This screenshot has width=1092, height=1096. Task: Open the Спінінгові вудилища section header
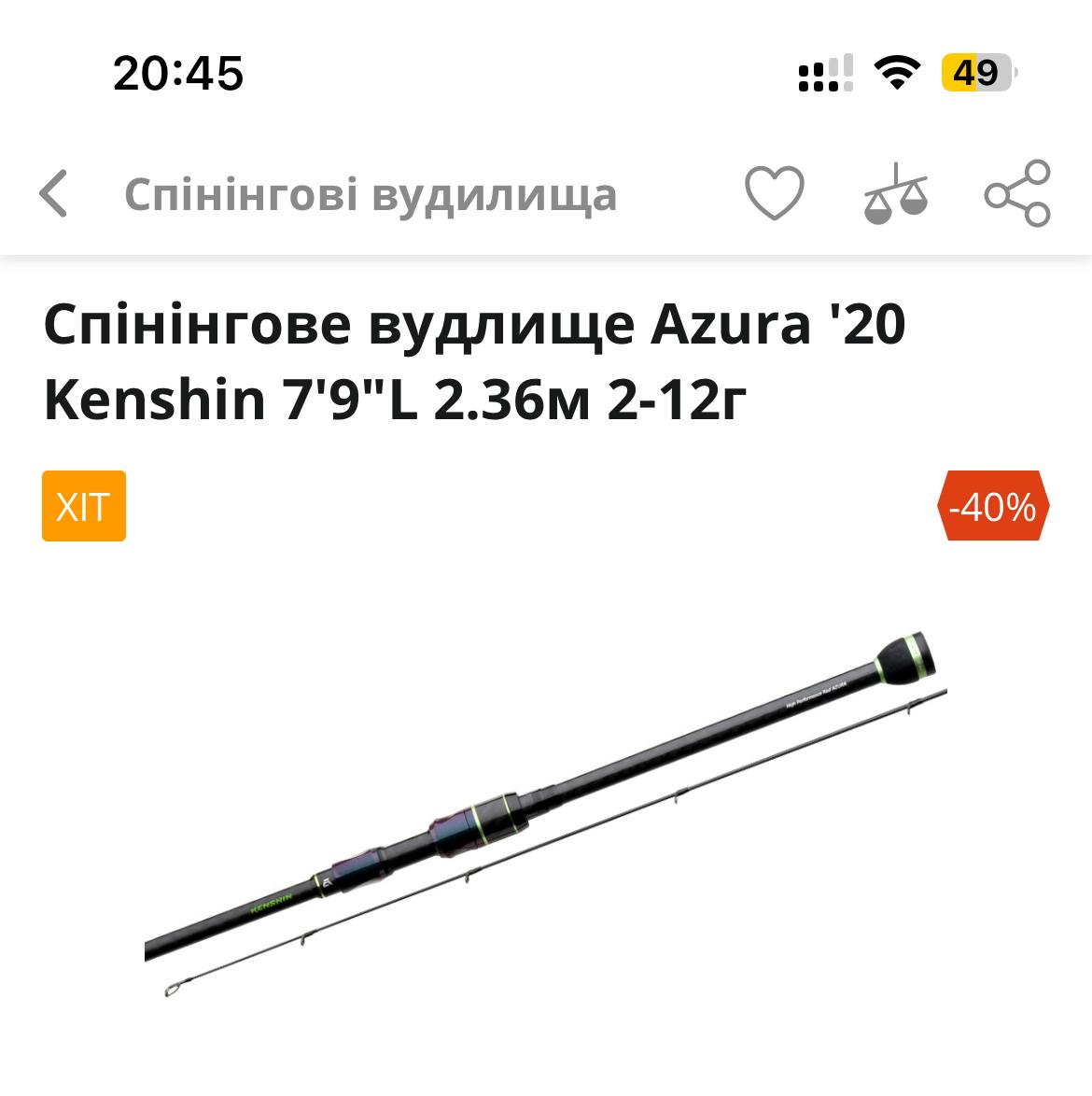point(371,194)
